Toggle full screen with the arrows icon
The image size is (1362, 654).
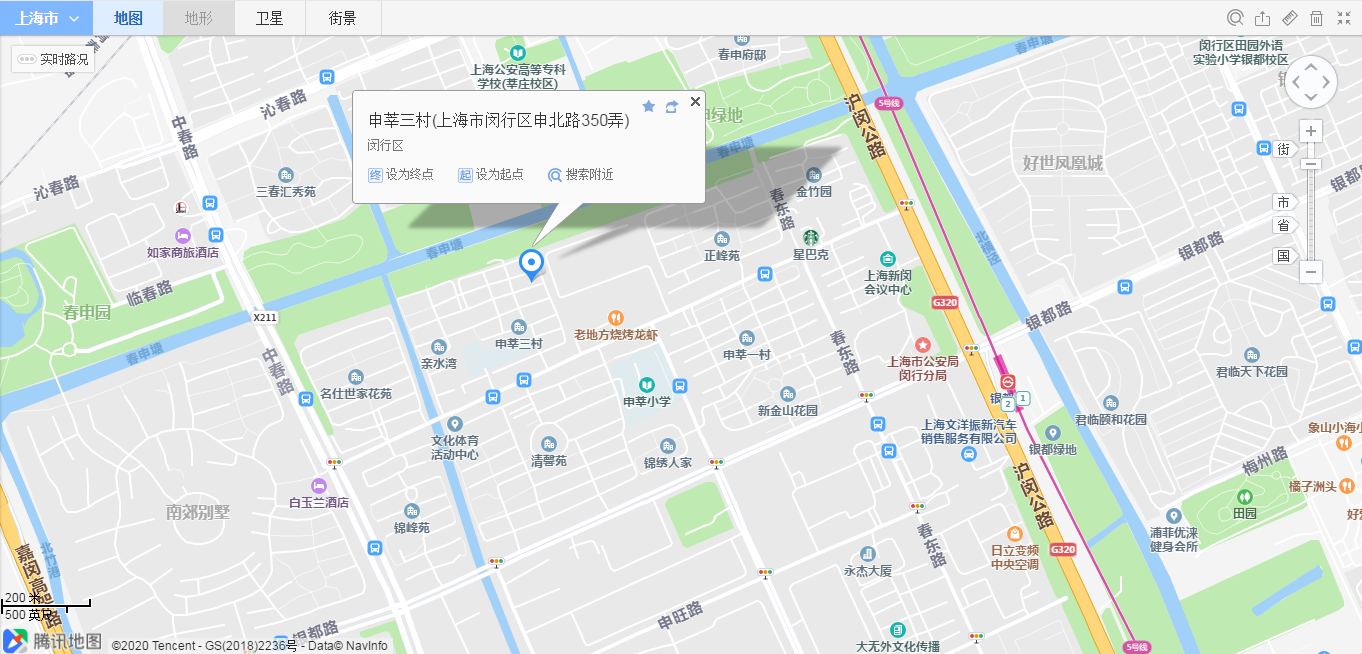coord(1344,18)
